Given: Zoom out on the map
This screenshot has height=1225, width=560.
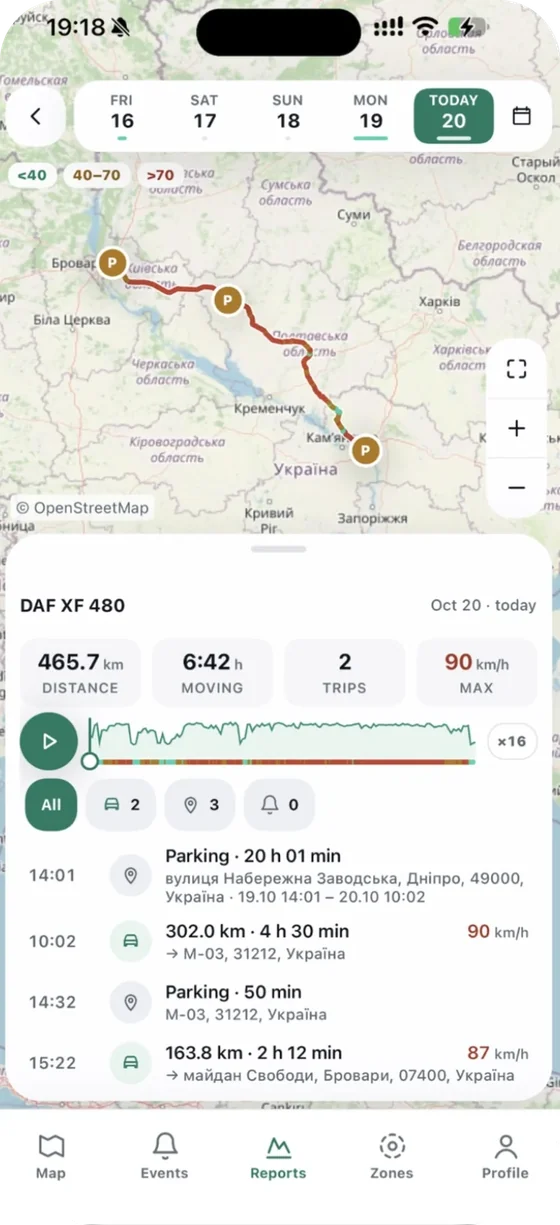Looking at the screenshot, I should click(x=516, y=488).
